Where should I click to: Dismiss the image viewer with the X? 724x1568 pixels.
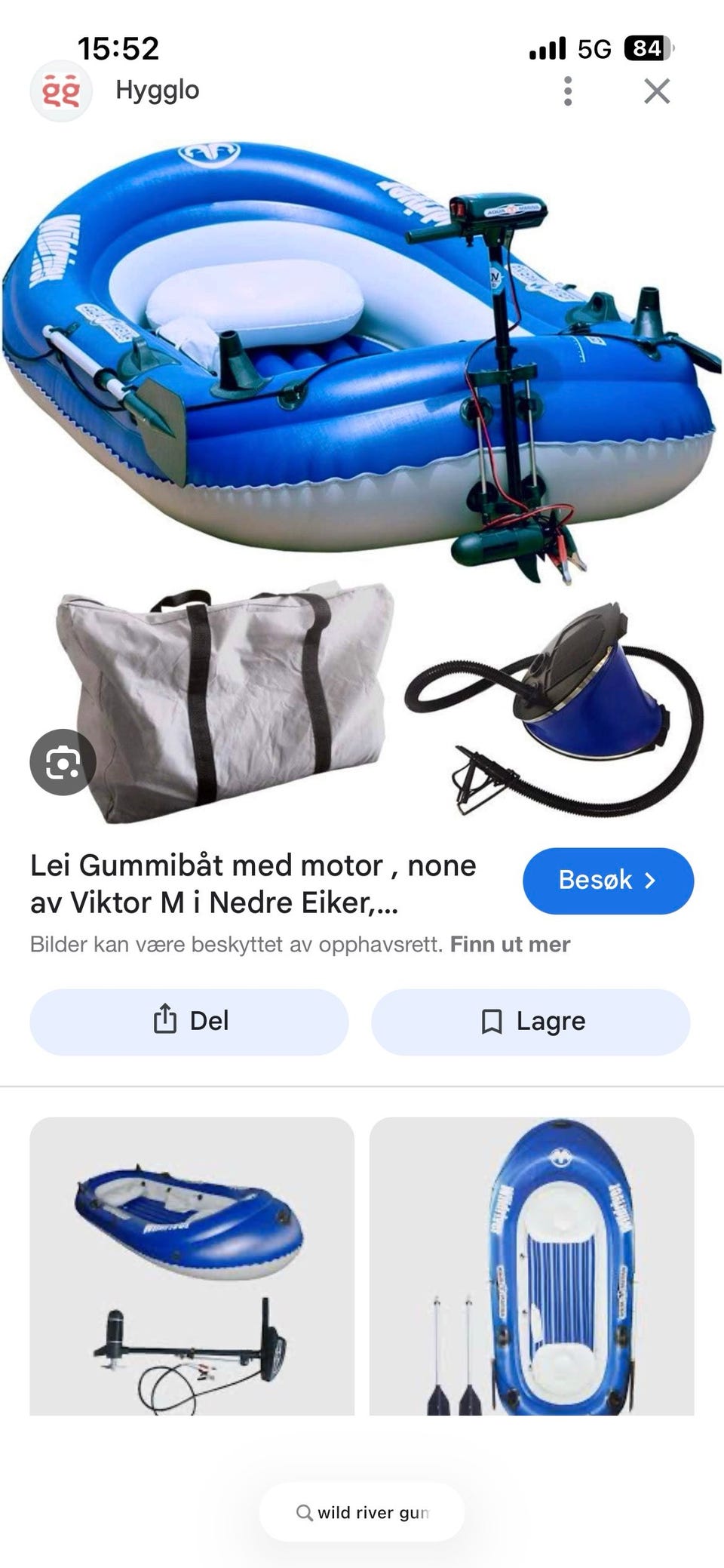[x=656, y=90]
